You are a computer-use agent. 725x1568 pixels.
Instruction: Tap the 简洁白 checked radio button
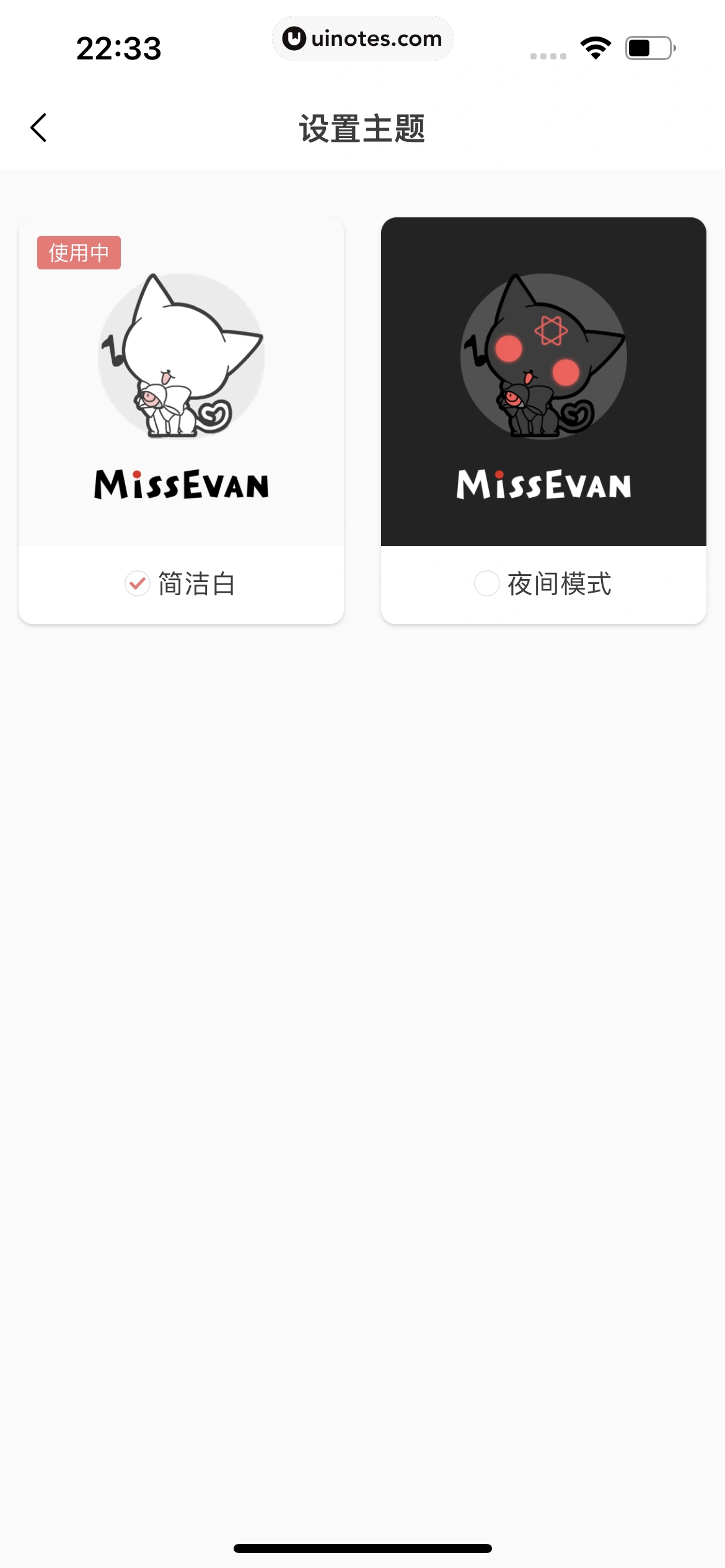tap(137, 583)
